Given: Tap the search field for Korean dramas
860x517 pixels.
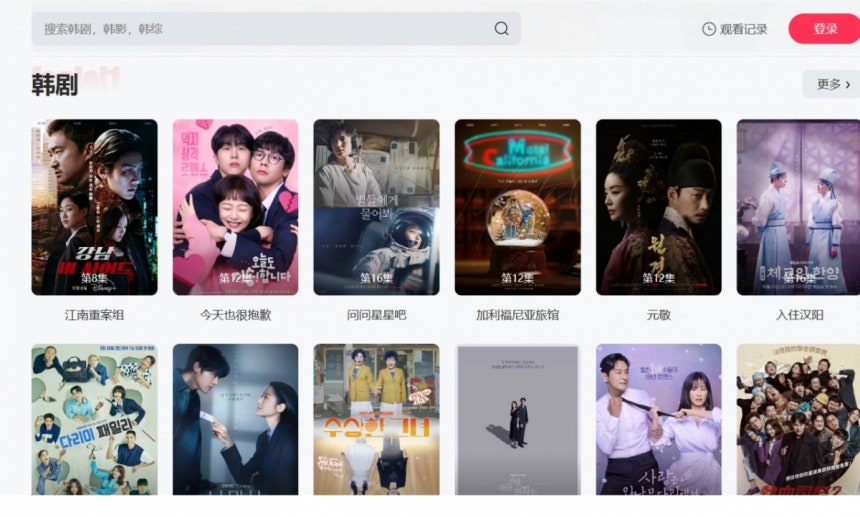Looking at the screenshot, I should pos(260,29).
